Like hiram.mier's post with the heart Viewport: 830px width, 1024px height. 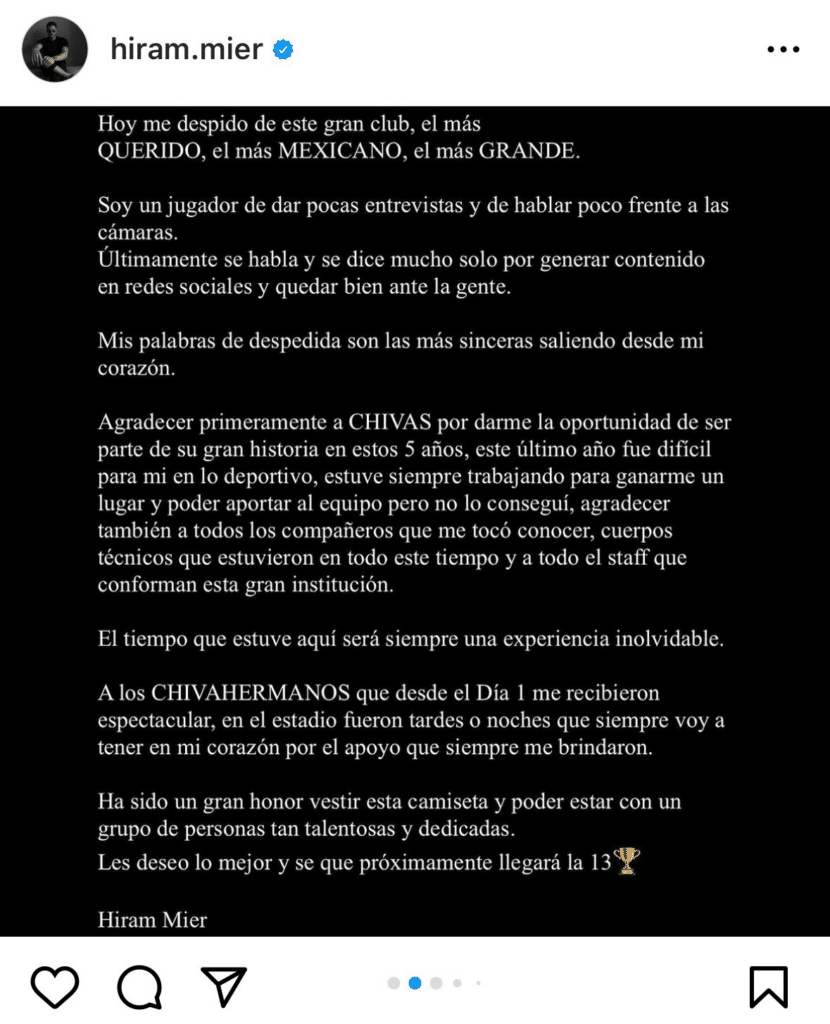(x=54, y=987)
